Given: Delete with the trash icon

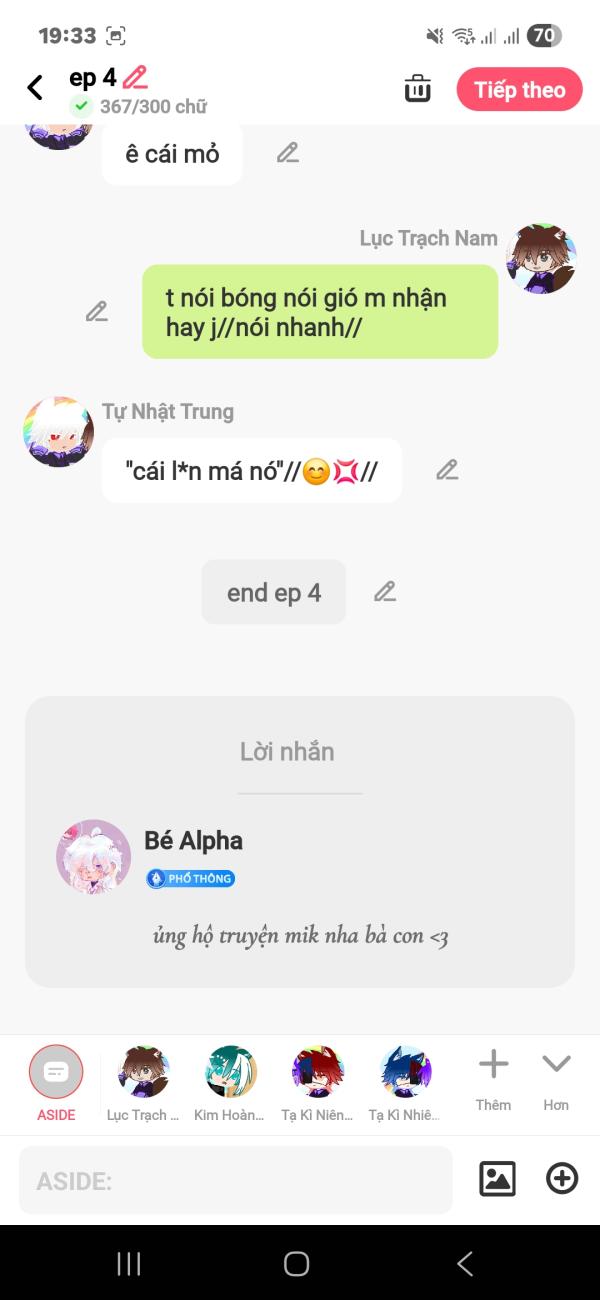Looking at the screenshot, I should [417, 89].
